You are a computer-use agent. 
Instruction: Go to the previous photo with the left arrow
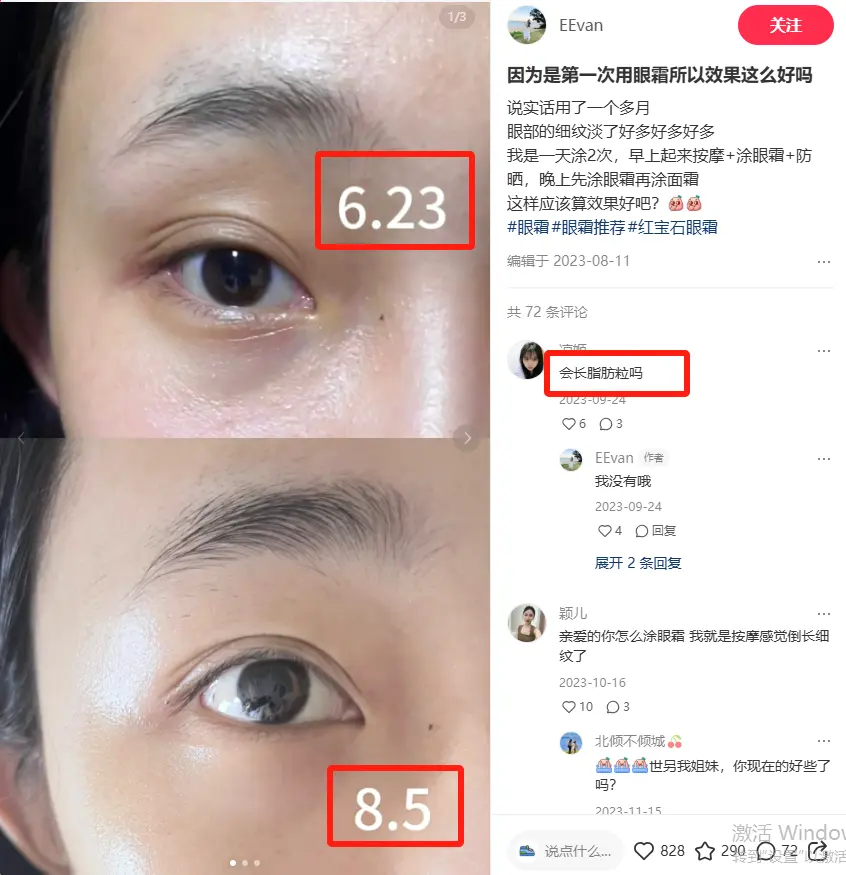pyautogui.click(x=22, y=437)
